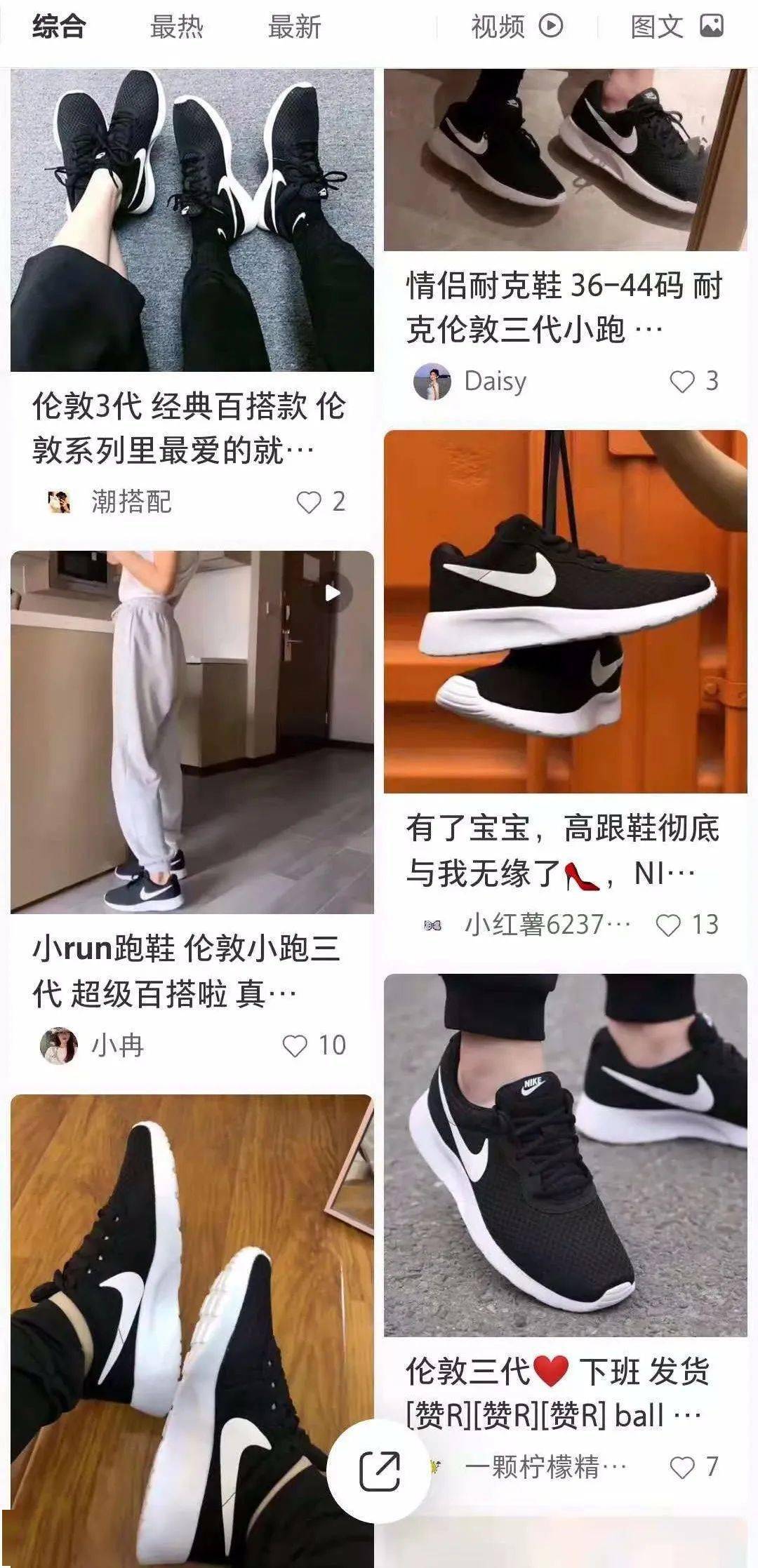
Task: Tap the floating share button
Action: (x=379, y=1471)
